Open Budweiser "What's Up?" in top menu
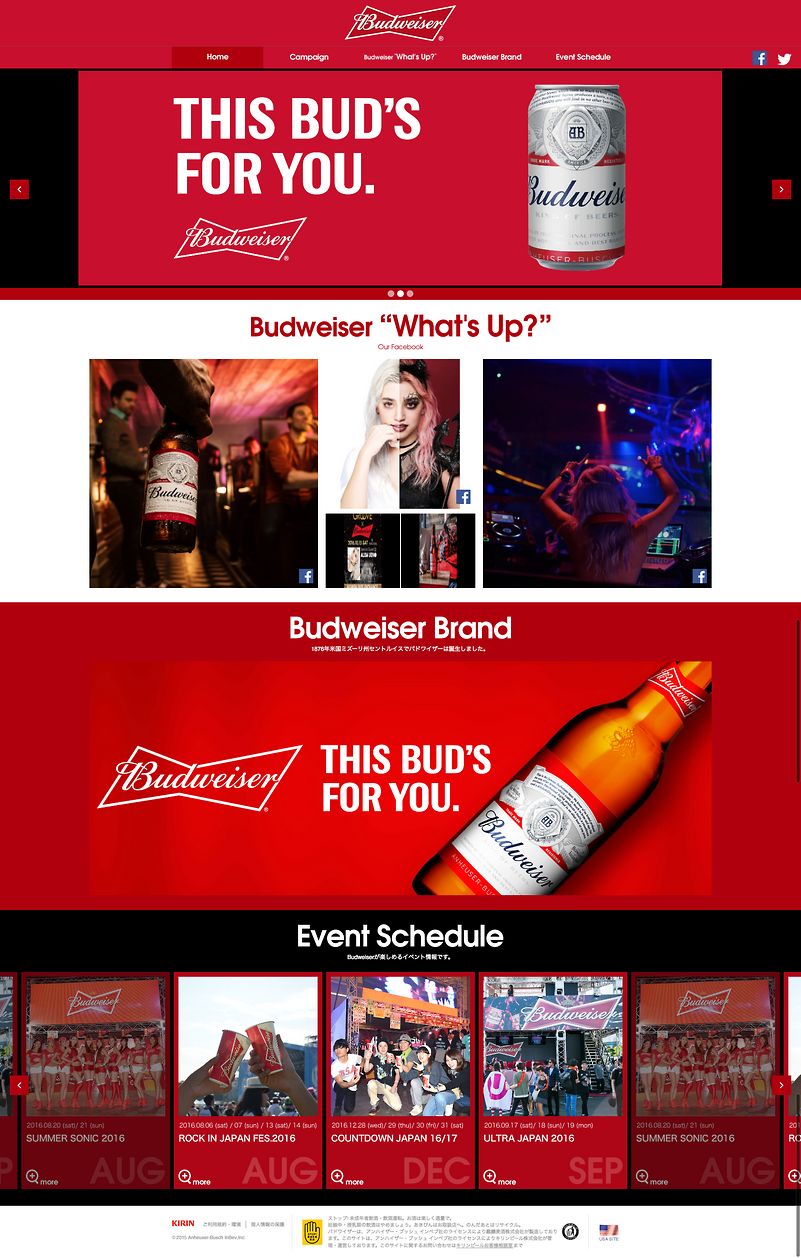The height and width of the screenshot is (1258, 801). coord(400,57)
